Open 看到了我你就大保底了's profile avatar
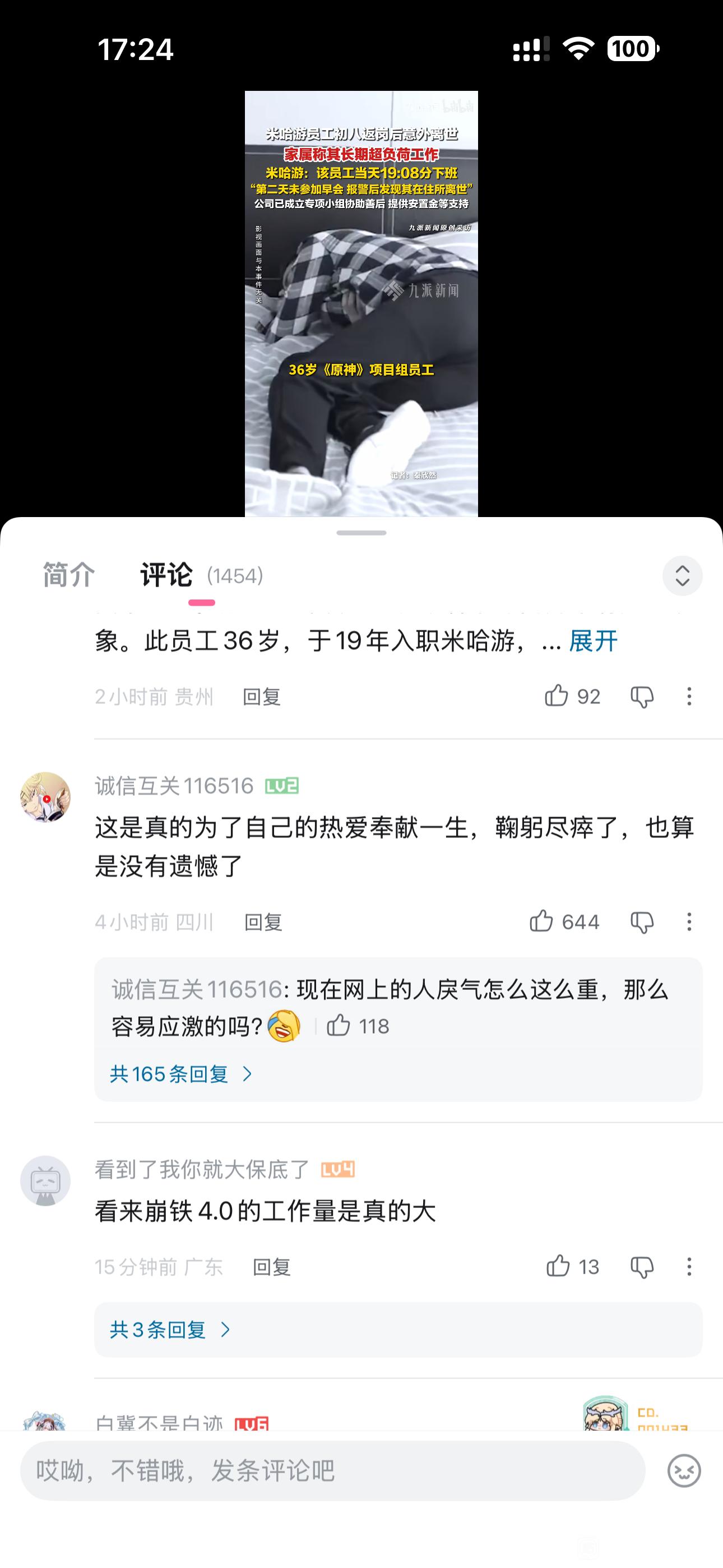This screenshot has width=723, height=1568. point(45,1181)
